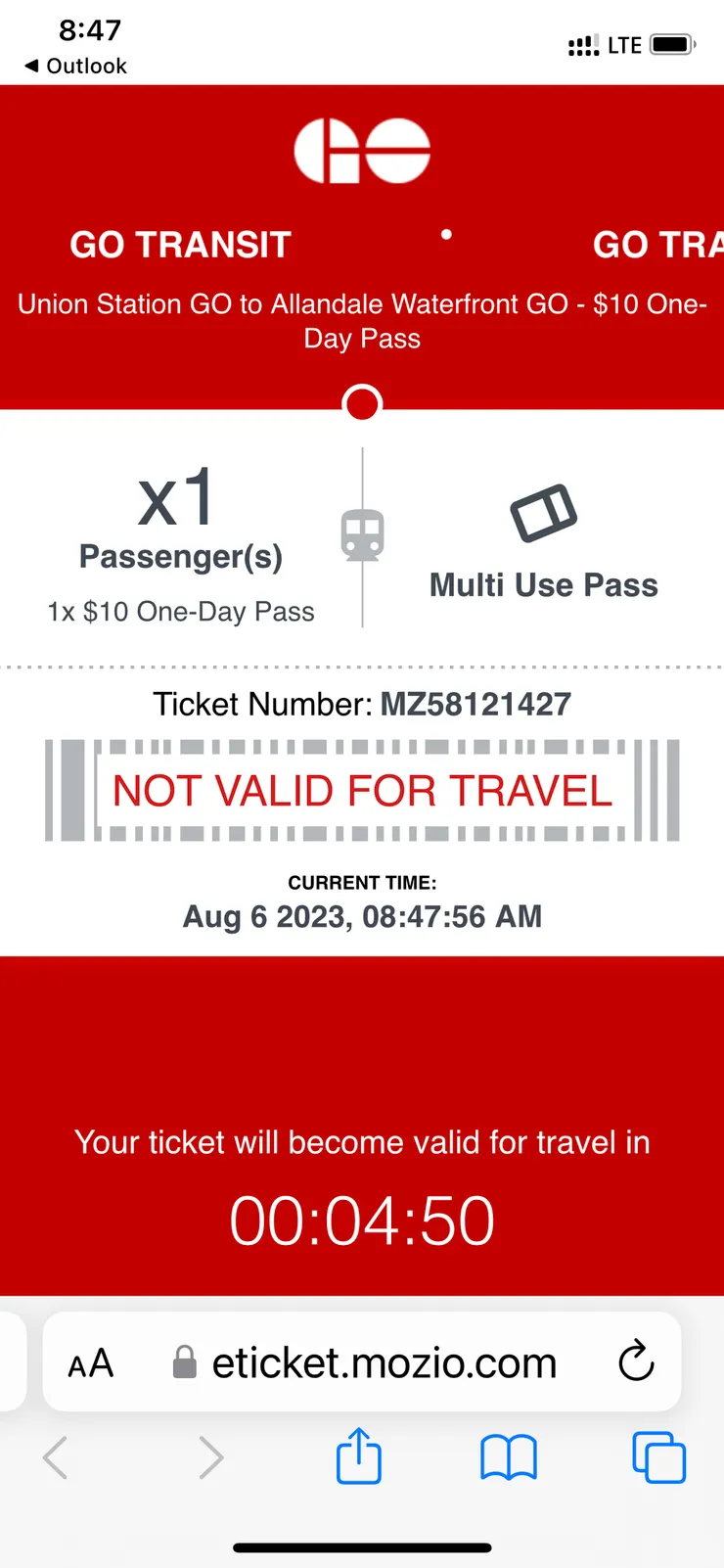Go forward to the next page
724x1568 pixels.
coord(210,1457)
